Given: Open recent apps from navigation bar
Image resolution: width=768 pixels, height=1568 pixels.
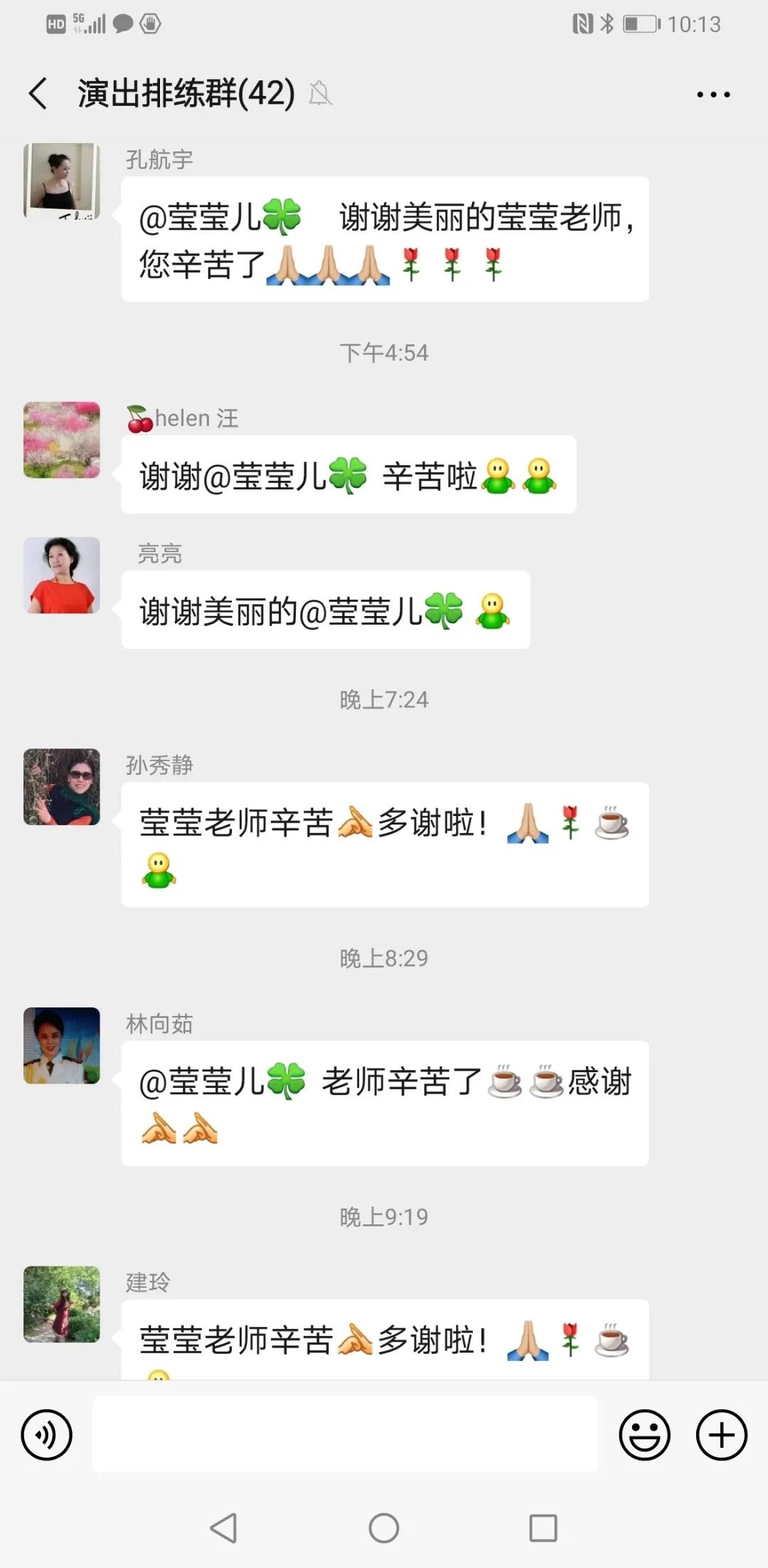Looking at the screenshot, I should [x=543, y=1527].
